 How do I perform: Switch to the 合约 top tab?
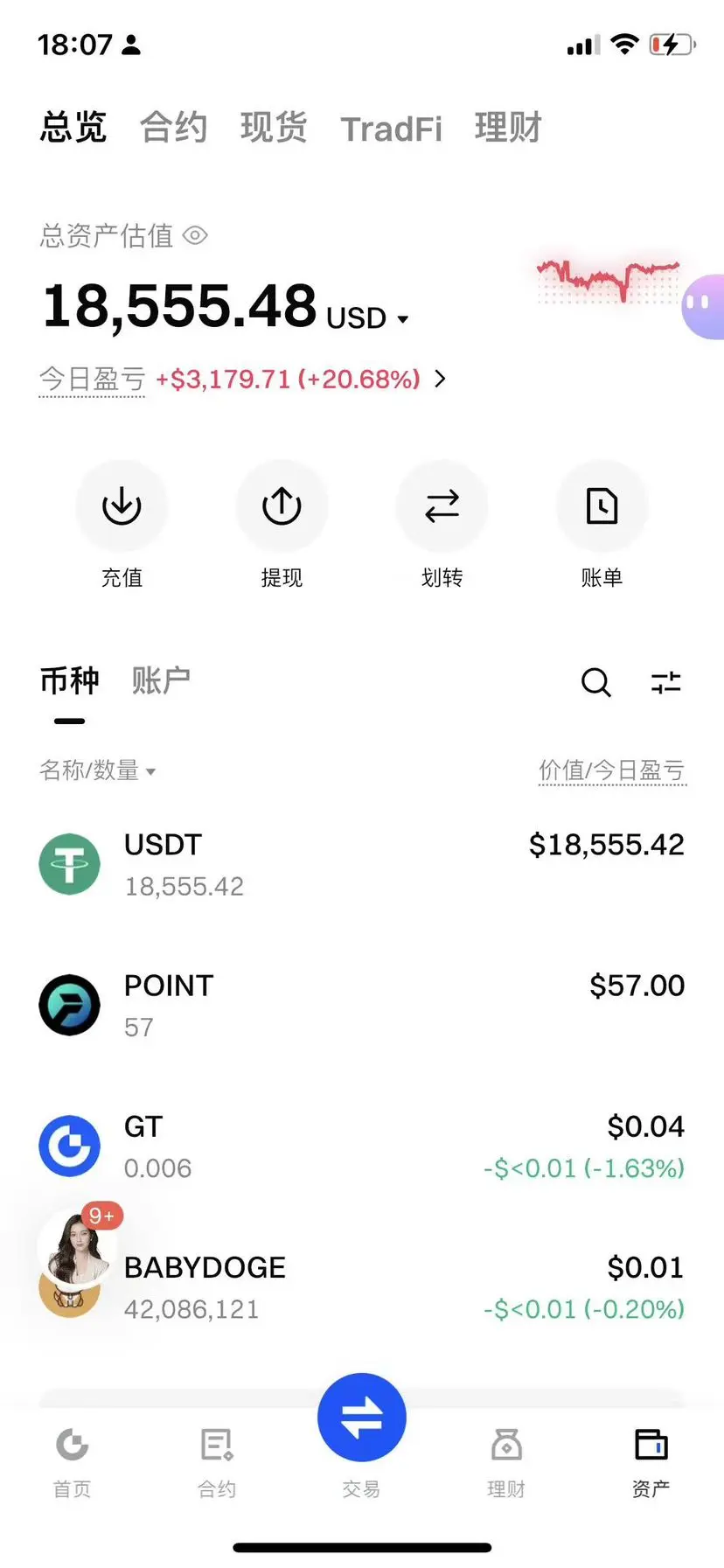point(173,128)
